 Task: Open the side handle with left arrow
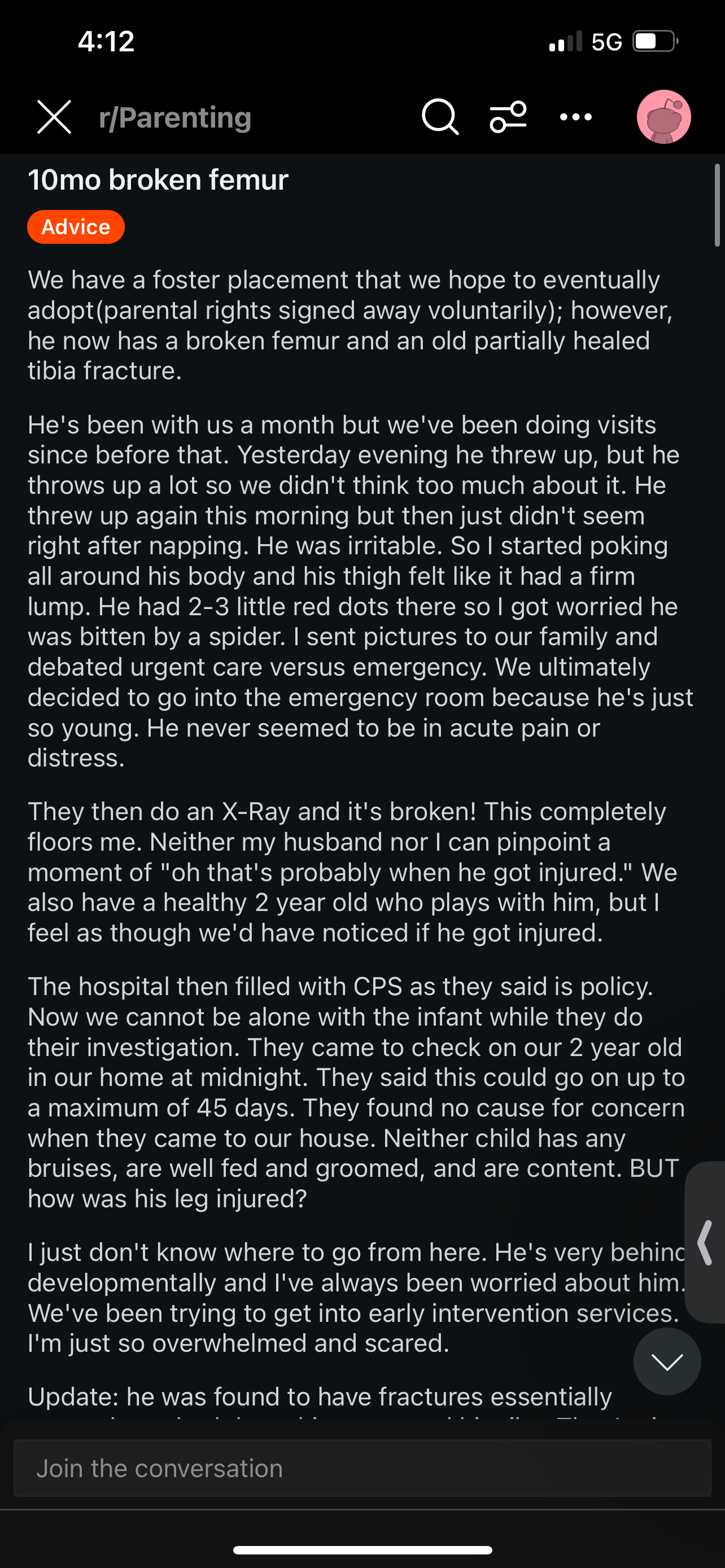coord(705,1242)
